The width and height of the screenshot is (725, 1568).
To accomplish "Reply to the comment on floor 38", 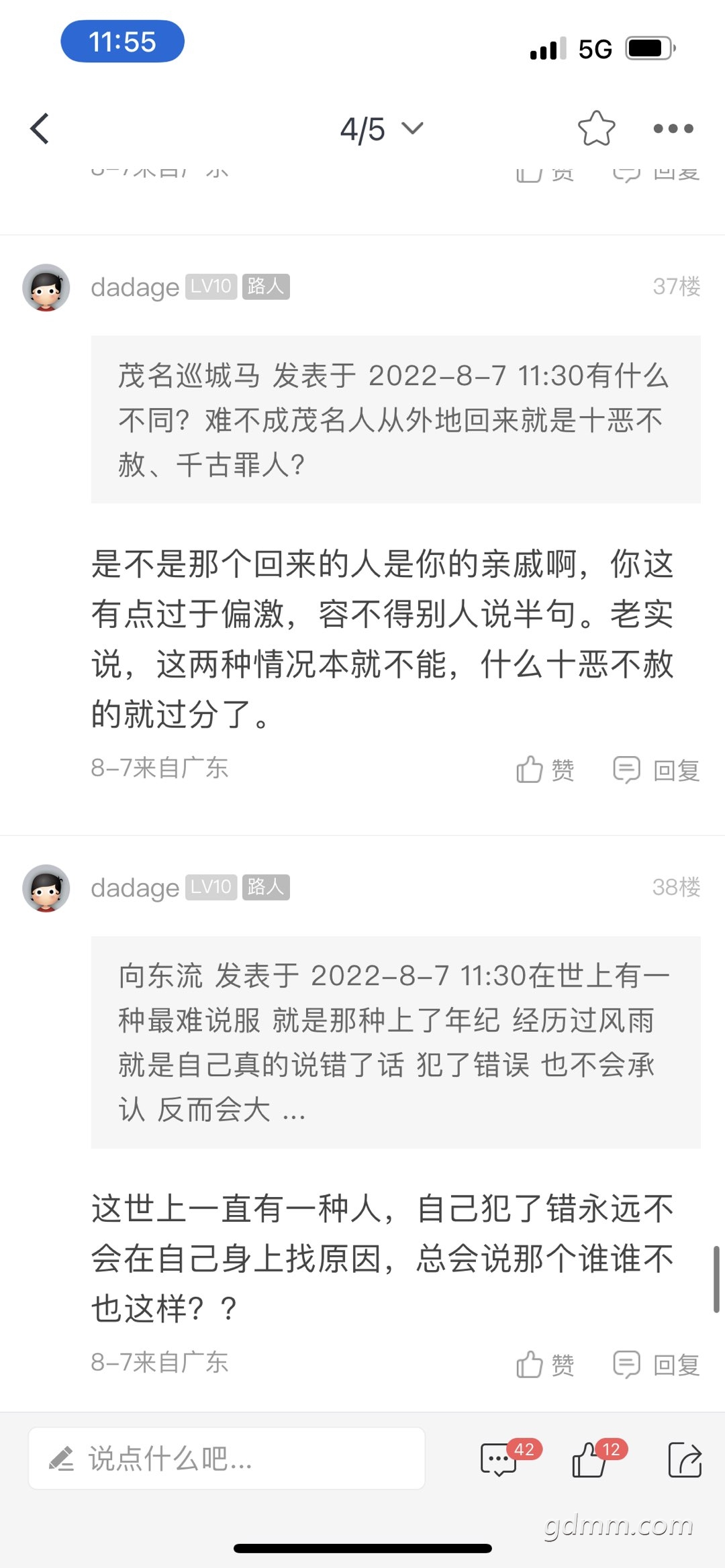I will click(657, 1364).
